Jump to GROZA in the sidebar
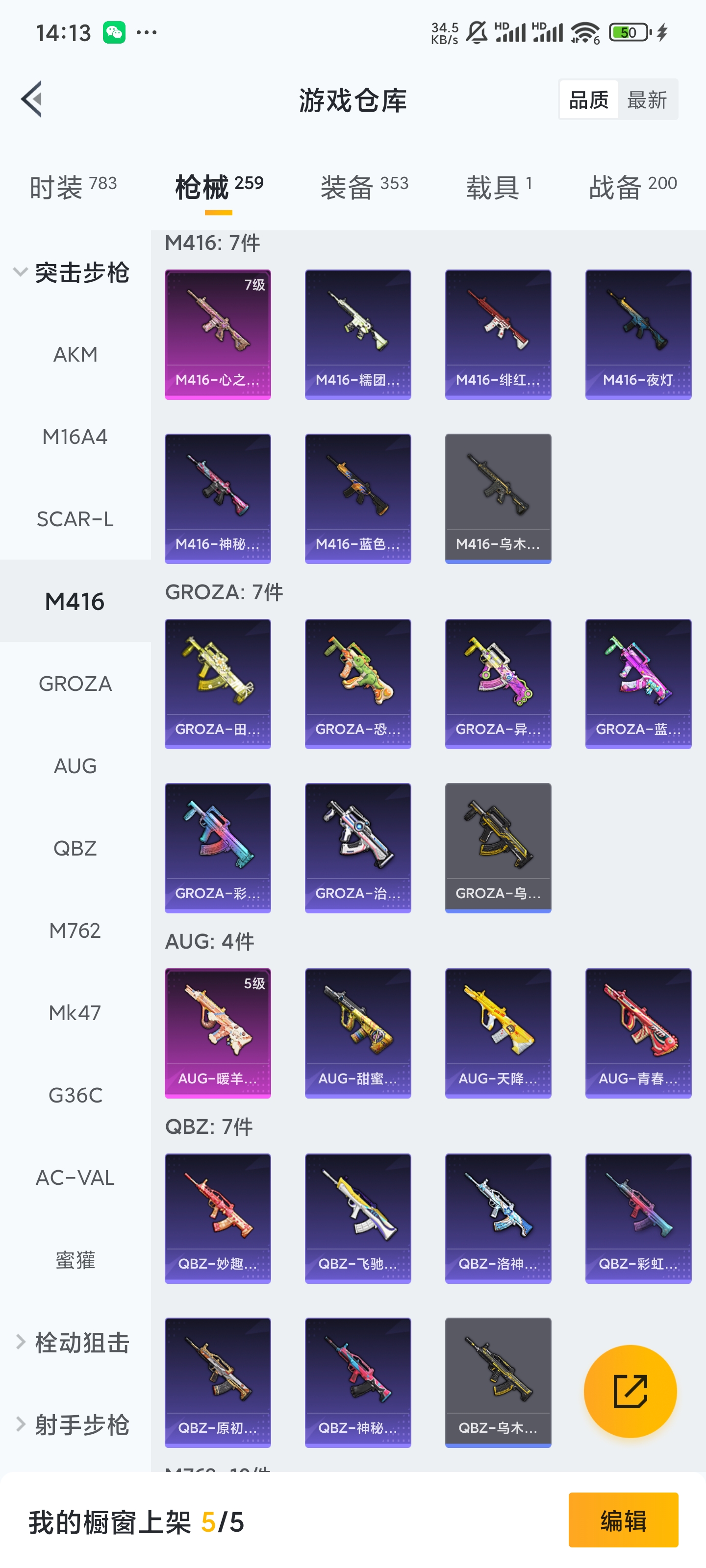The image size is (706, 1568). click(75, 684)
